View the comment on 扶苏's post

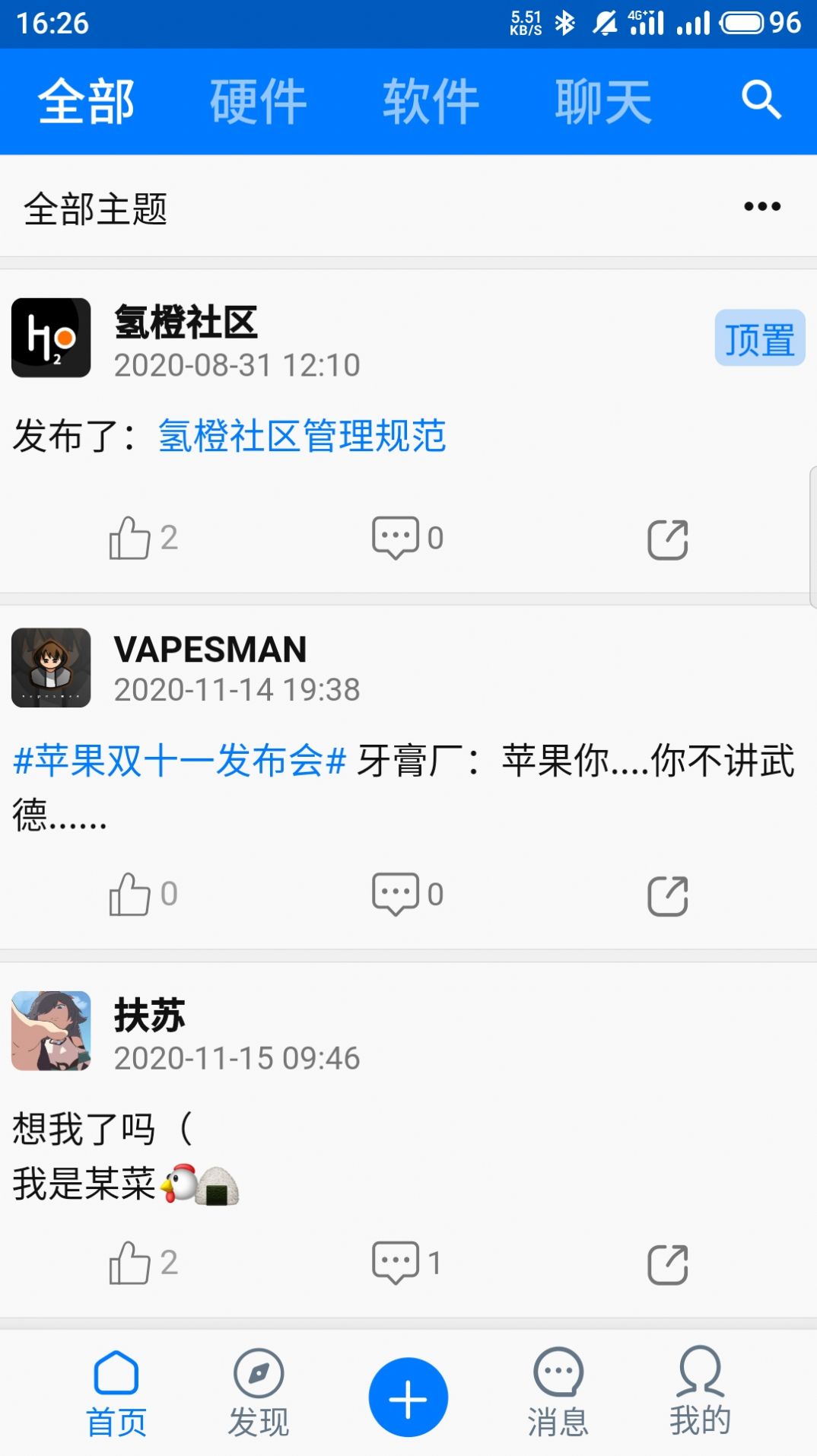[396, 1264]
